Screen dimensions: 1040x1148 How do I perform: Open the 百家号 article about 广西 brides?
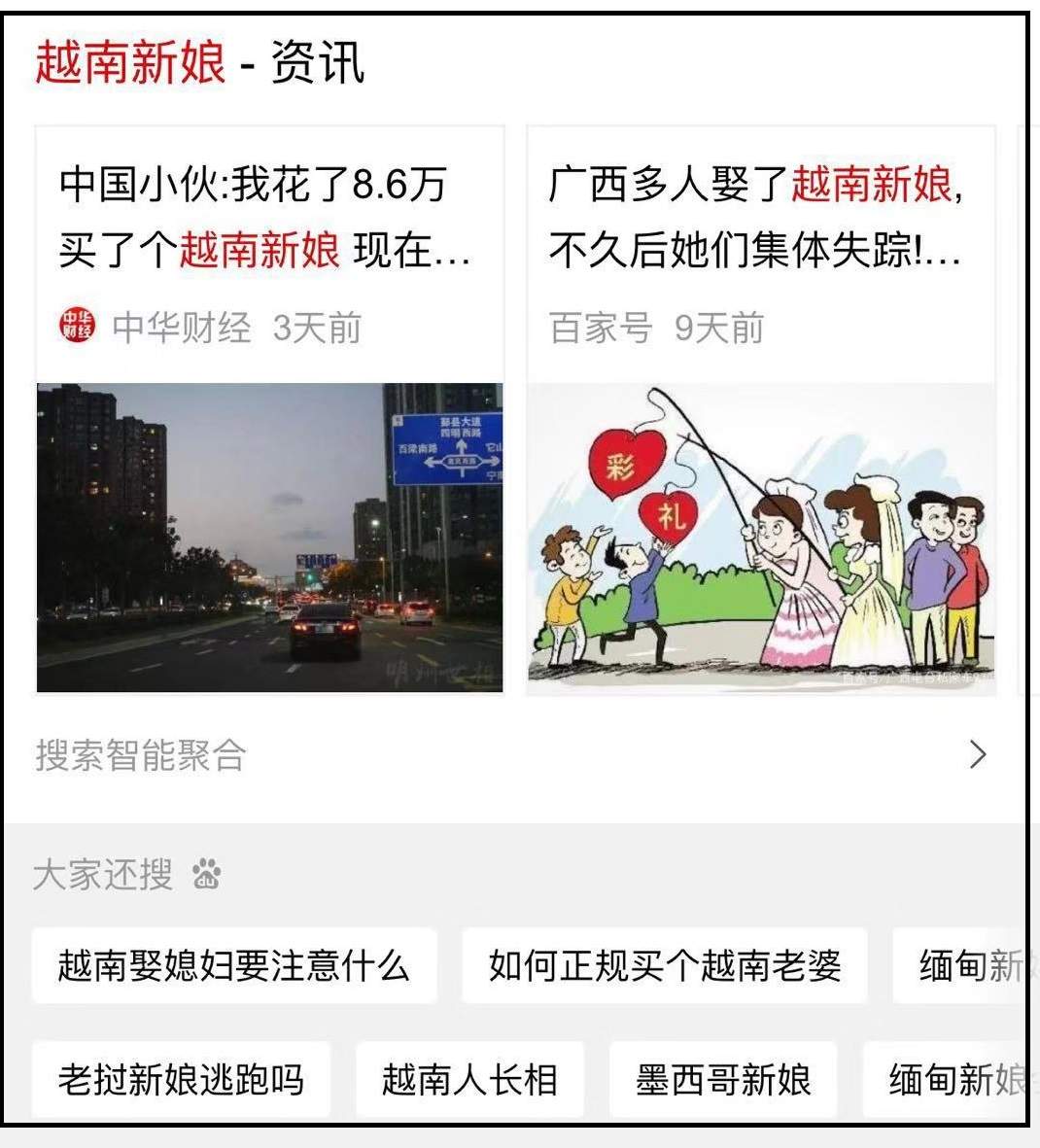(x=755, y=216)
